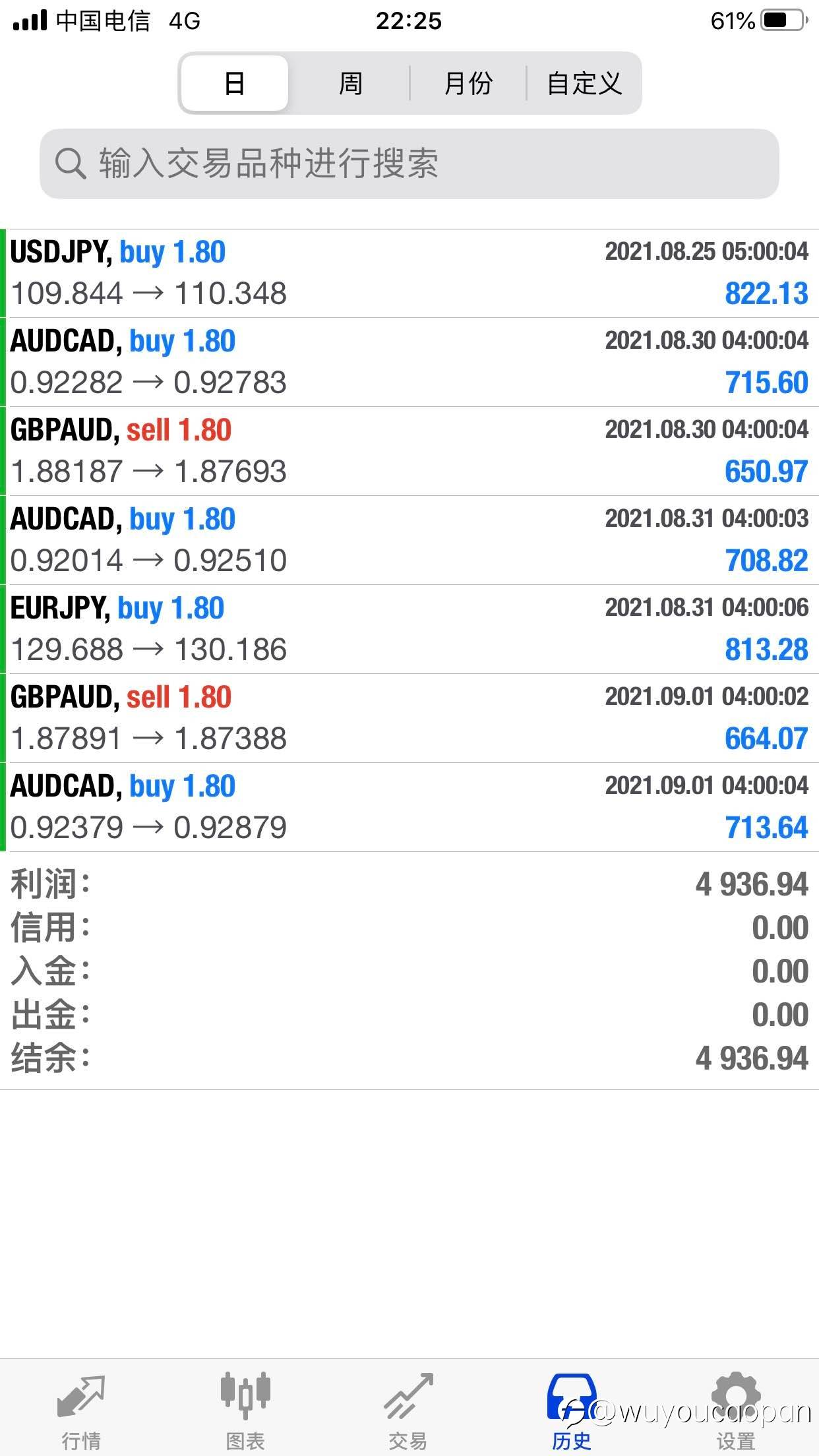The image size is (819, 1456).
Task: Choose the 自定义 custom period
Action: click(584, 83)
